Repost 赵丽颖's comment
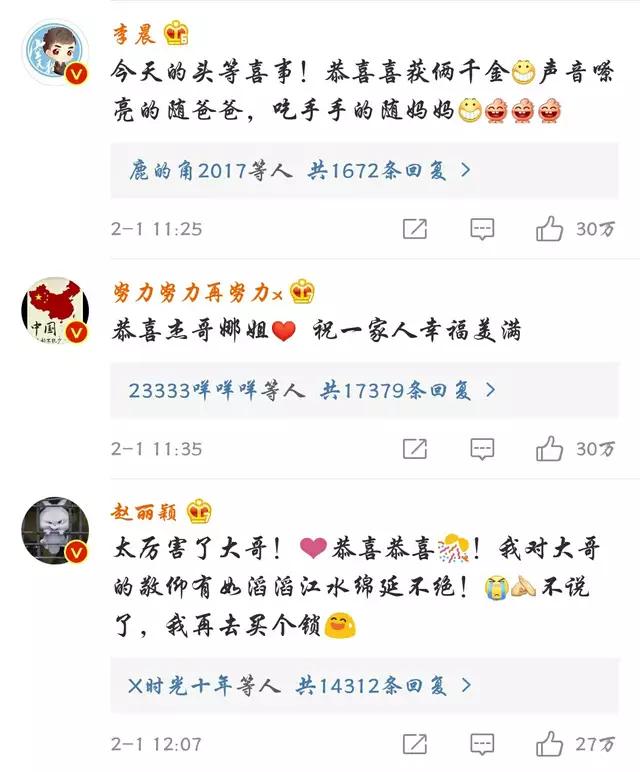 415,744
